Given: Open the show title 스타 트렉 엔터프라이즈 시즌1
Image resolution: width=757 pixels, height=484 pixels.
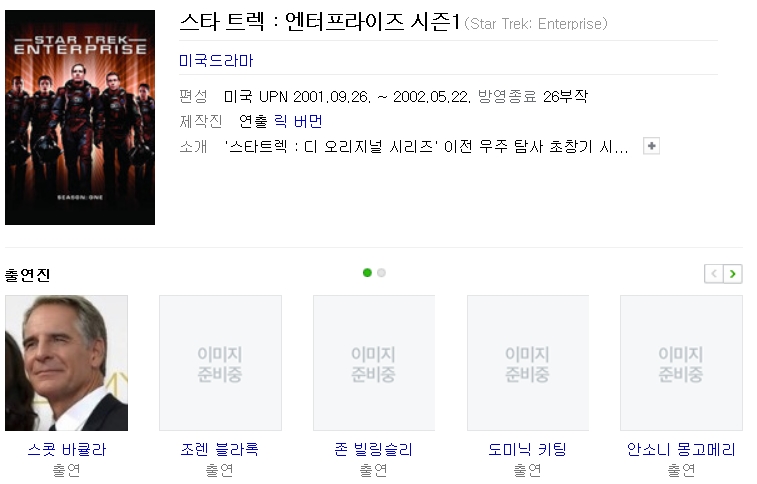Looking at the screenshot, I should coord(319,22).
